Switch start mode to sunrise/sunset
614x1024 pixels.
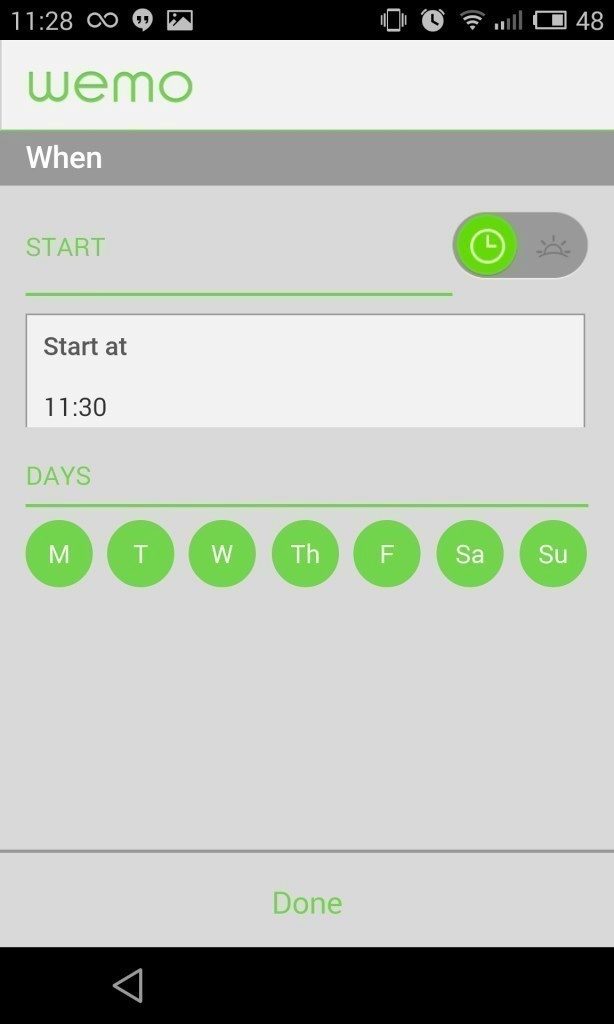[553, 246]
